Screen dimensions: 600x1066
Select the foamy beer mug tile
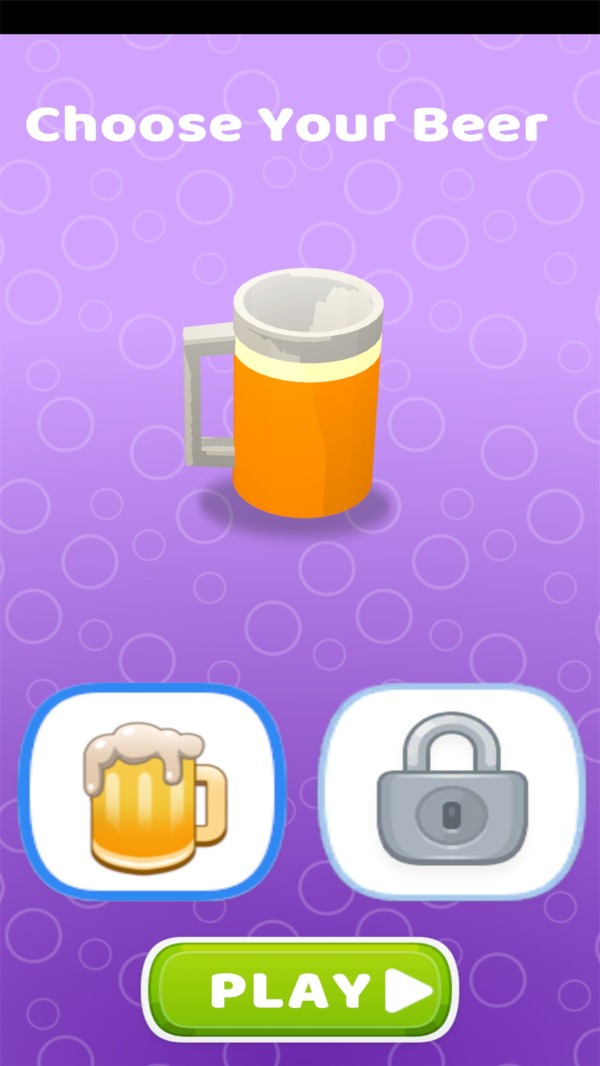(152, 792)
